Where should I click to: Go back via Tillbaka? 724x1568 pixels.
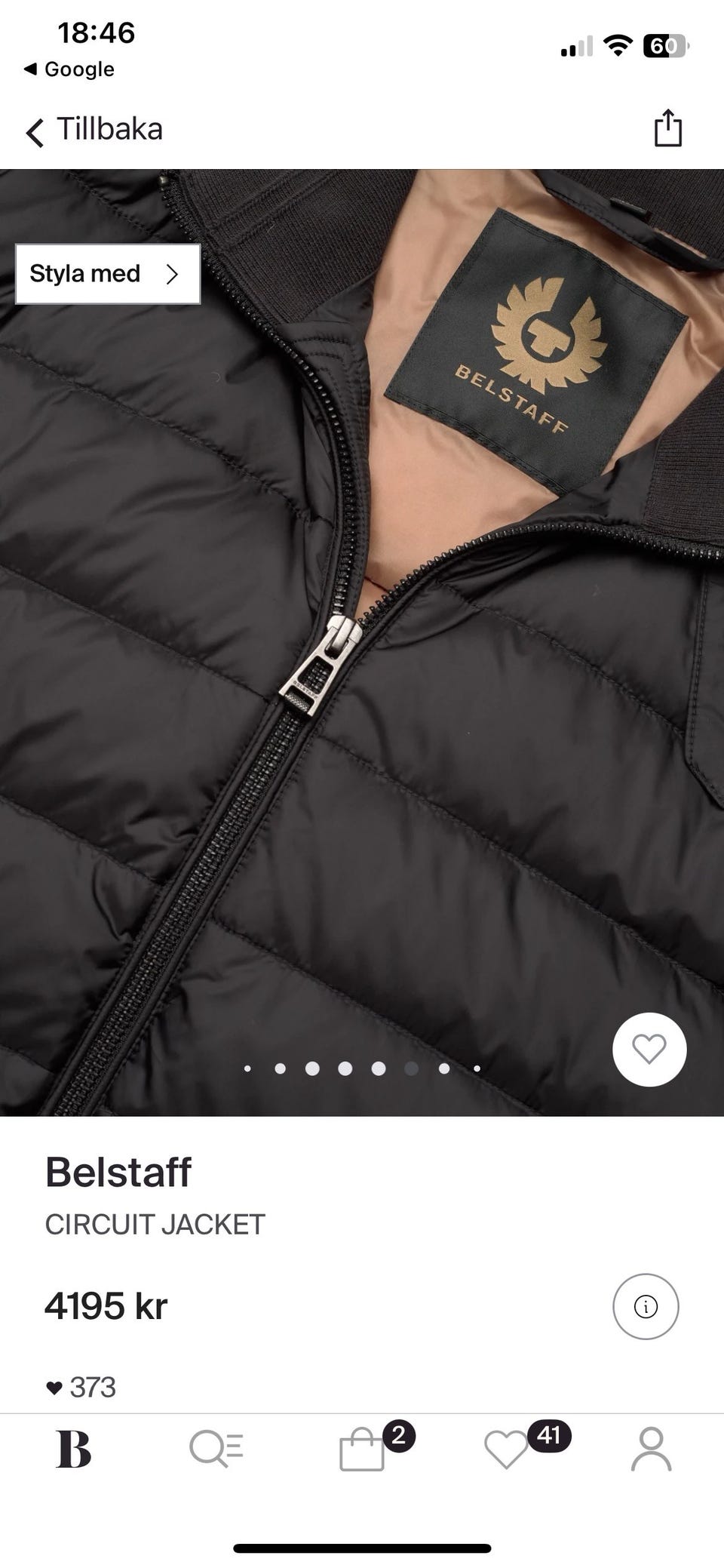coord(94,130)
